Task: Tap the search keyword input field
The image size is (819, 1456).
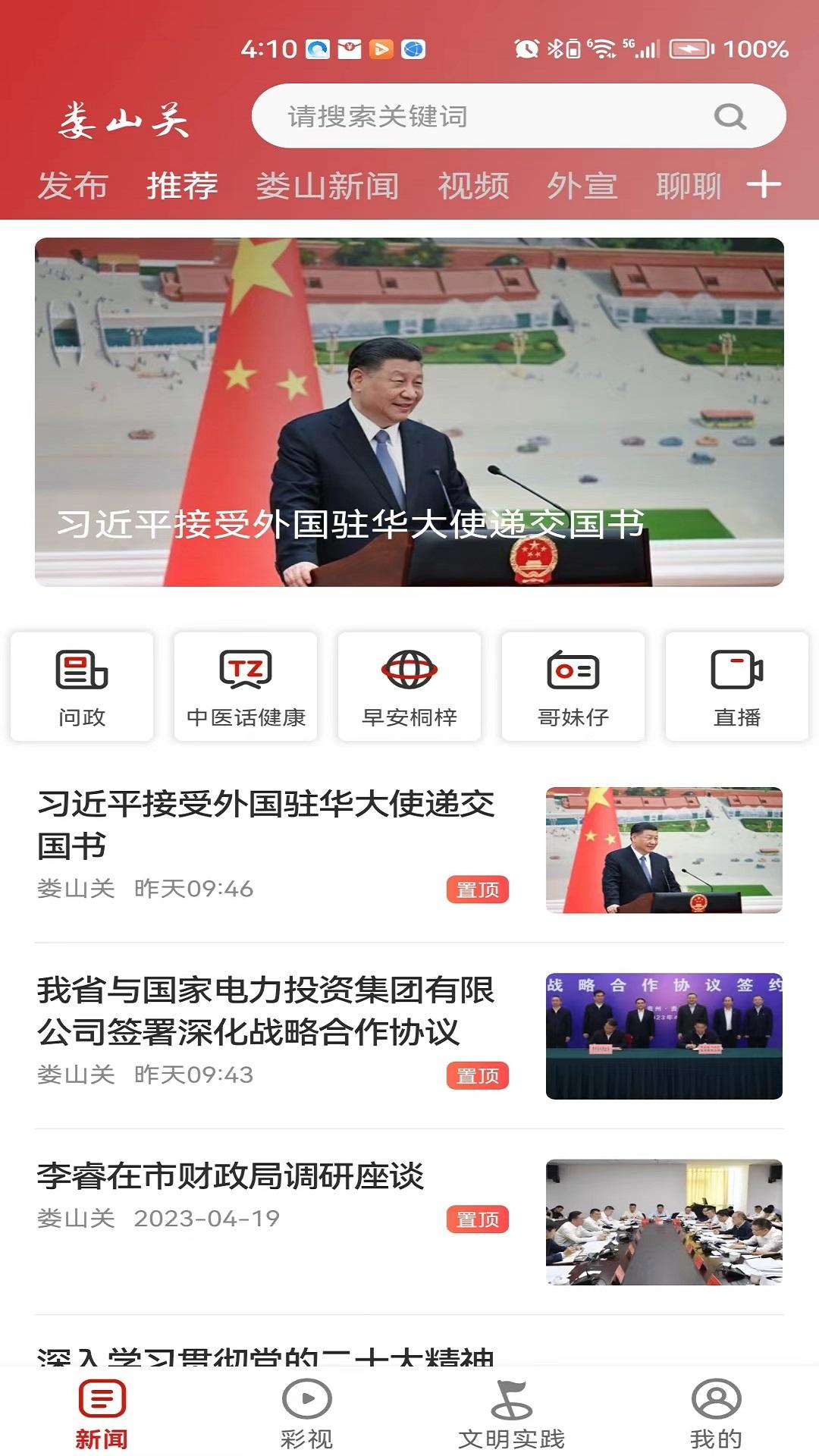Action: [470, 118]
